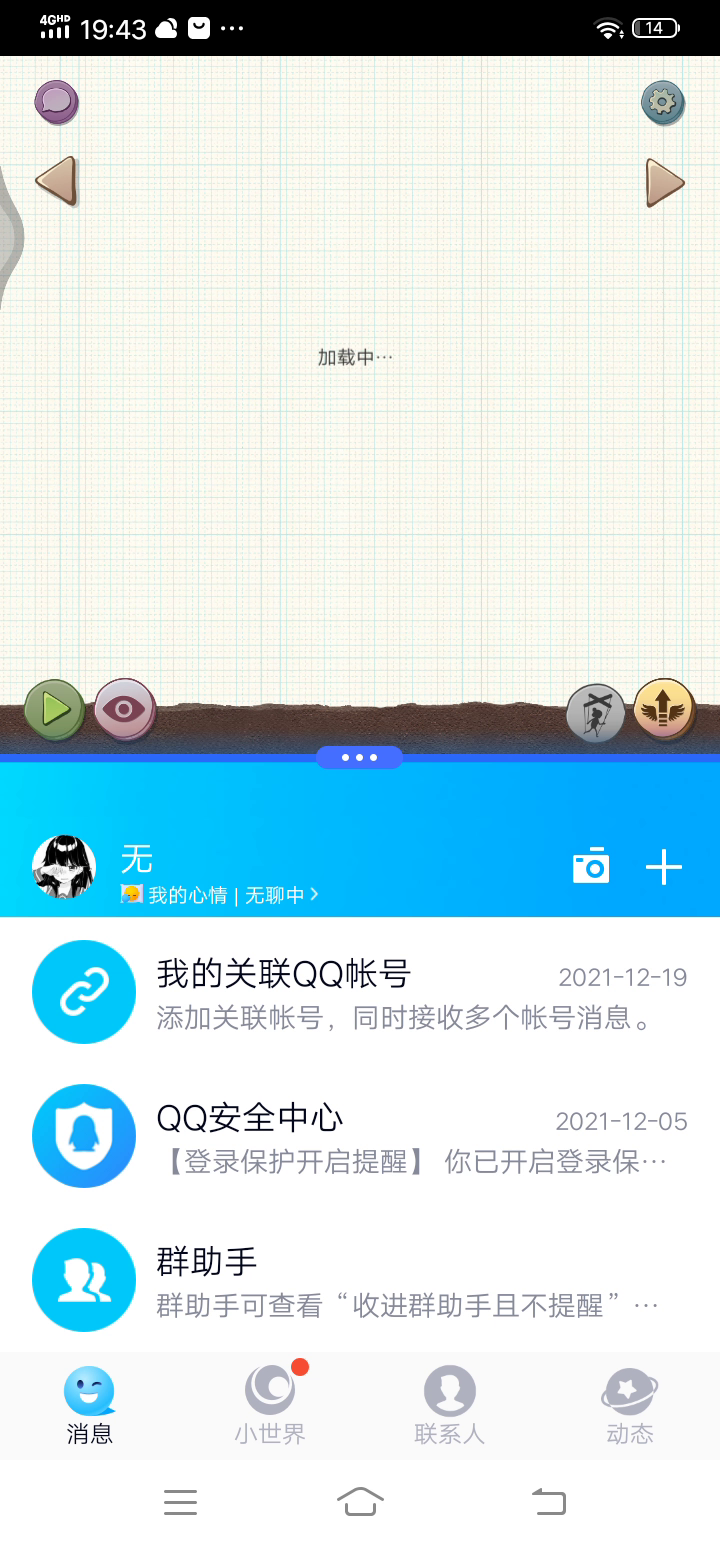Tap the plus icon to add

coord(664,867)
